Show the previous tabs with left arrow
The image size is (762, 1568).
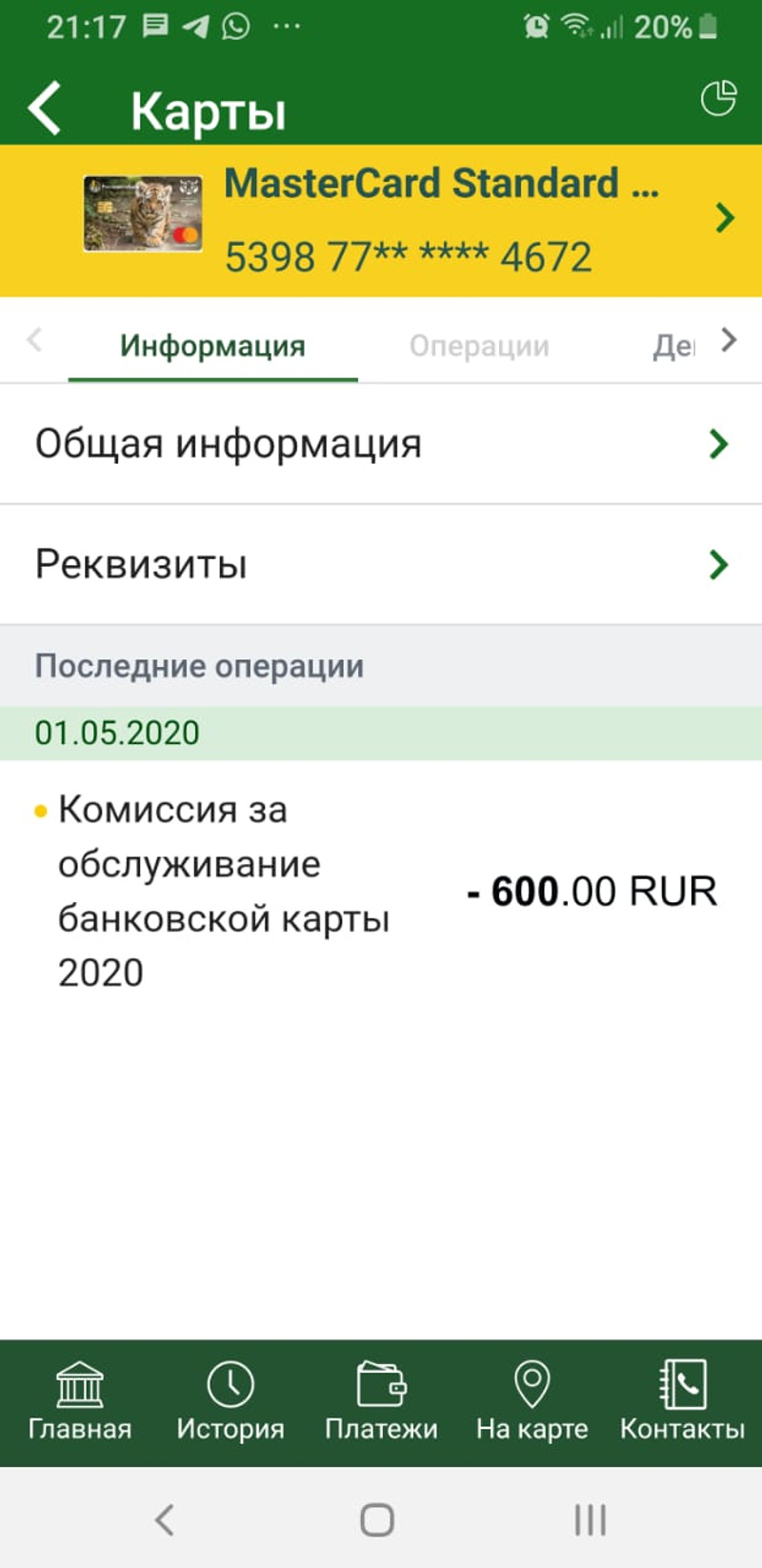(34, 340)
